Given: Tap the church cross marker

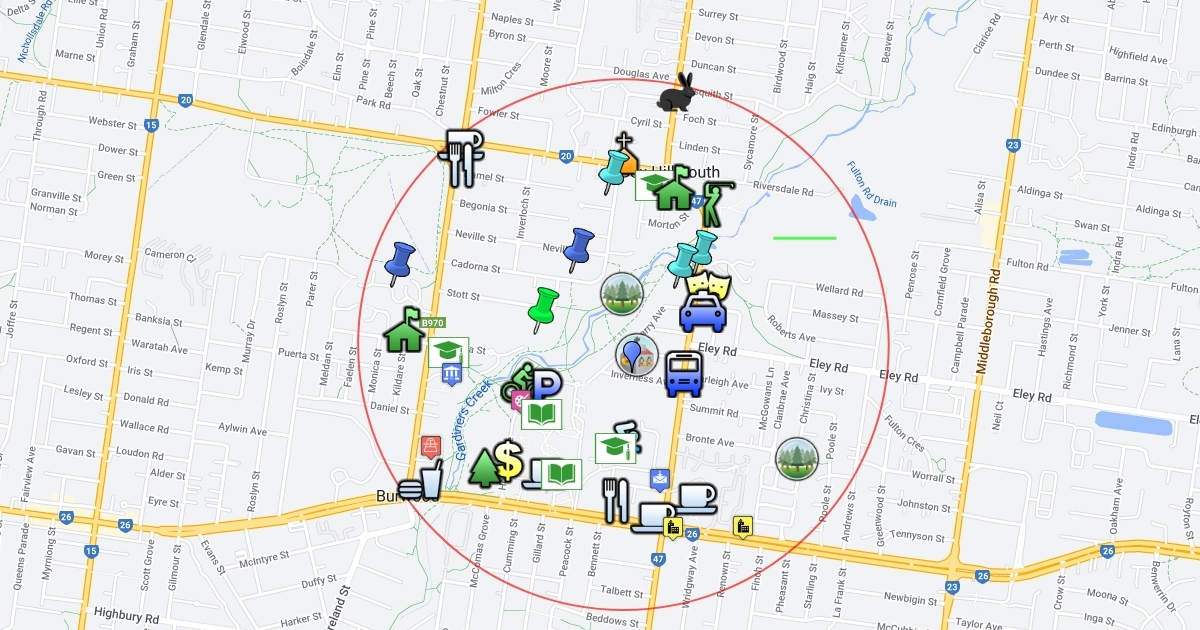Looking at the screenshot, I should [625, 141].
